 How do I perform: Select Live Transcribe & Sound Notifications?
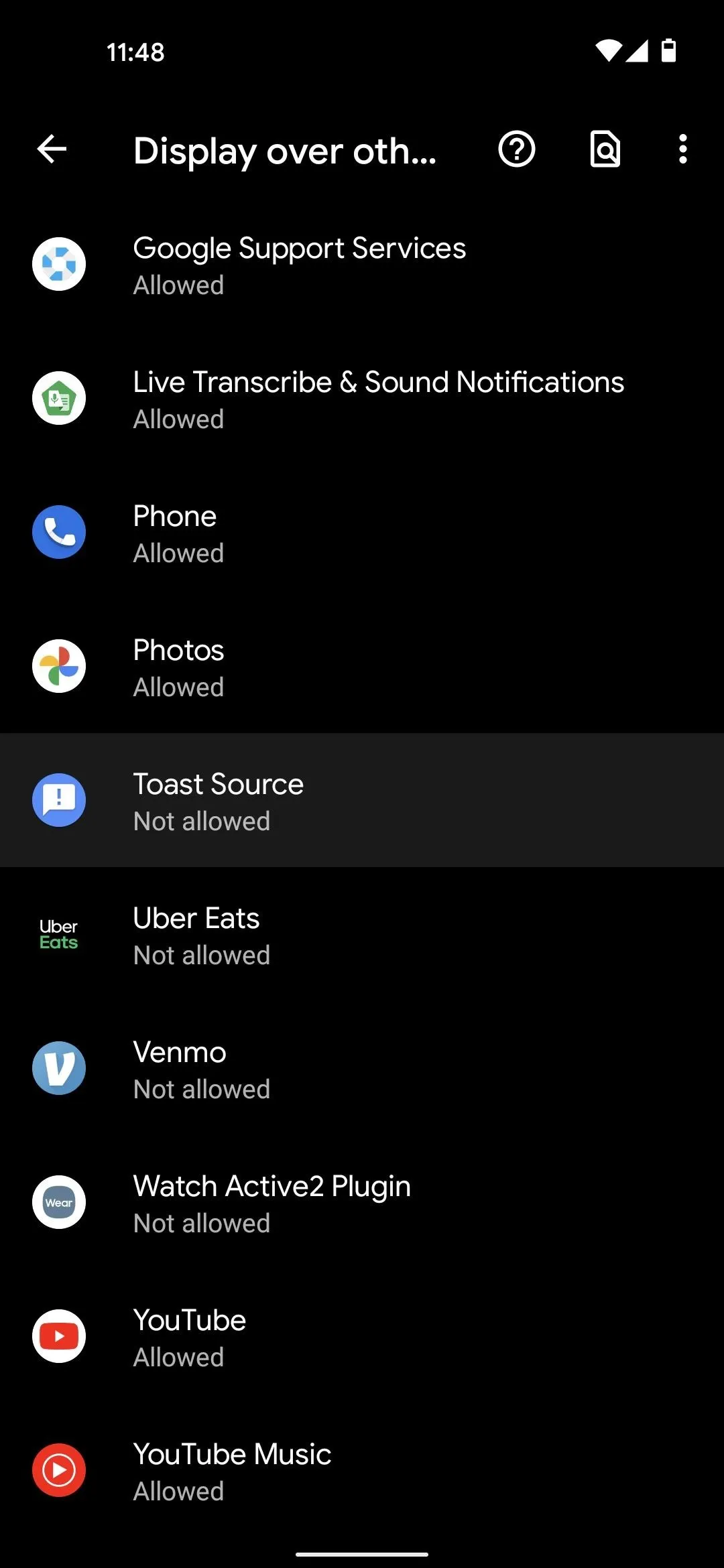point(362,398)
